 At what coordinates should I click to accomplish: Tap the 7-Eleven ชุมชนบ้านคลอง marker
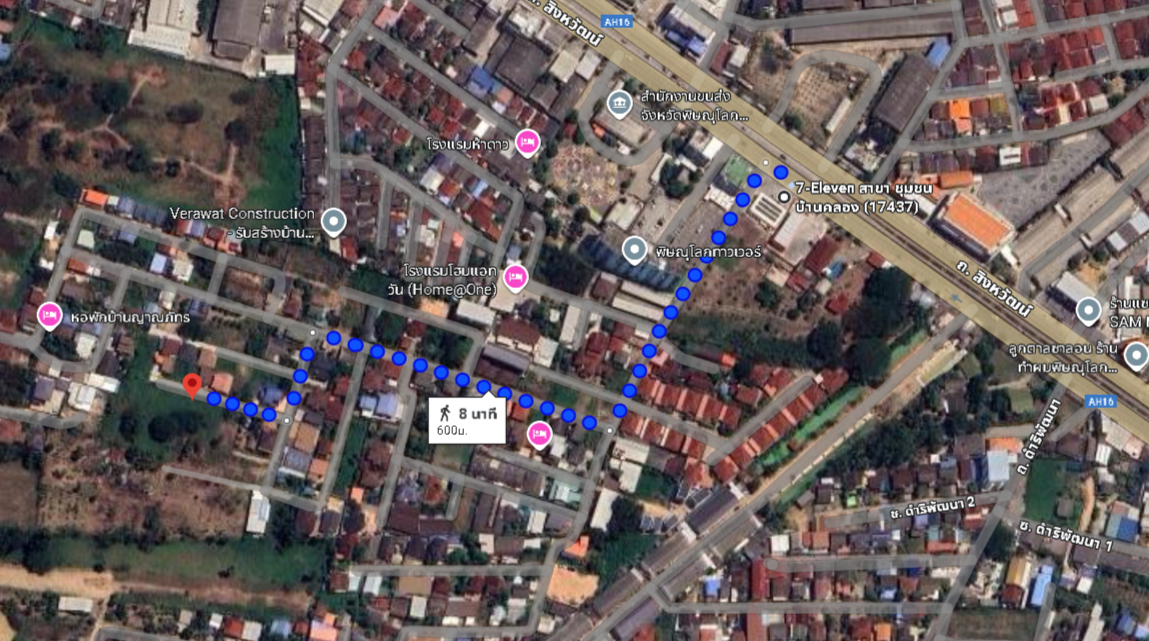point(783,197)
